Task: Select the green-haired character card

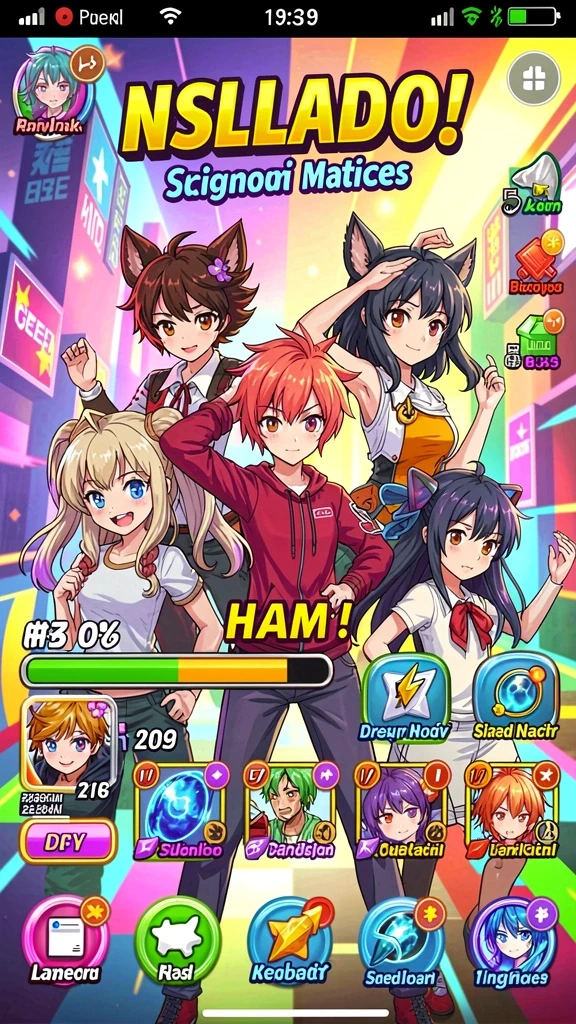Action: tap(289, 811)
